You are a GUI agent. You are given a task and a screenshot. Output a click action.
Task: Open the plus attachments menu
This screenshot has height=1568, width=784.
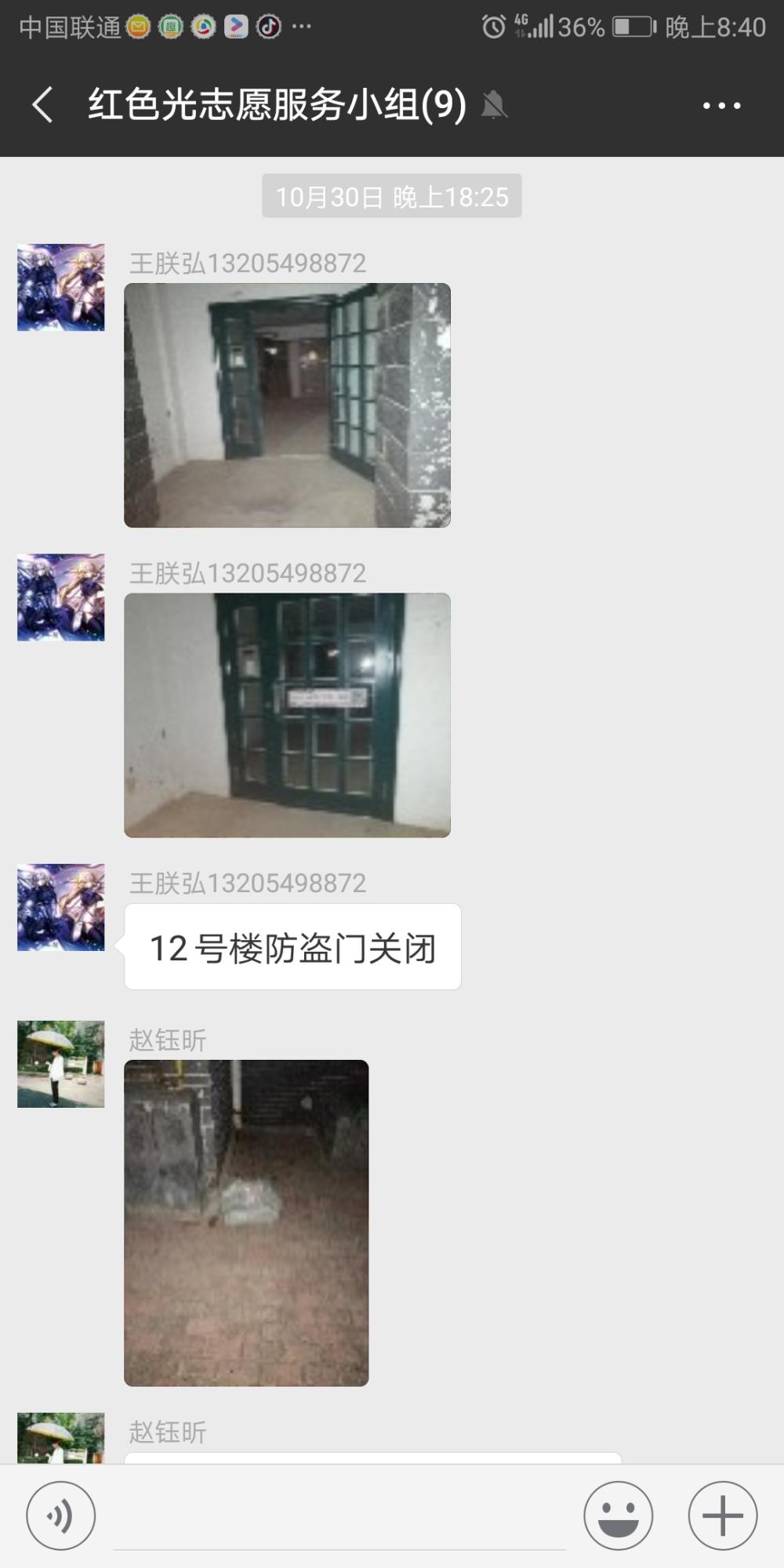(722, 1516)
